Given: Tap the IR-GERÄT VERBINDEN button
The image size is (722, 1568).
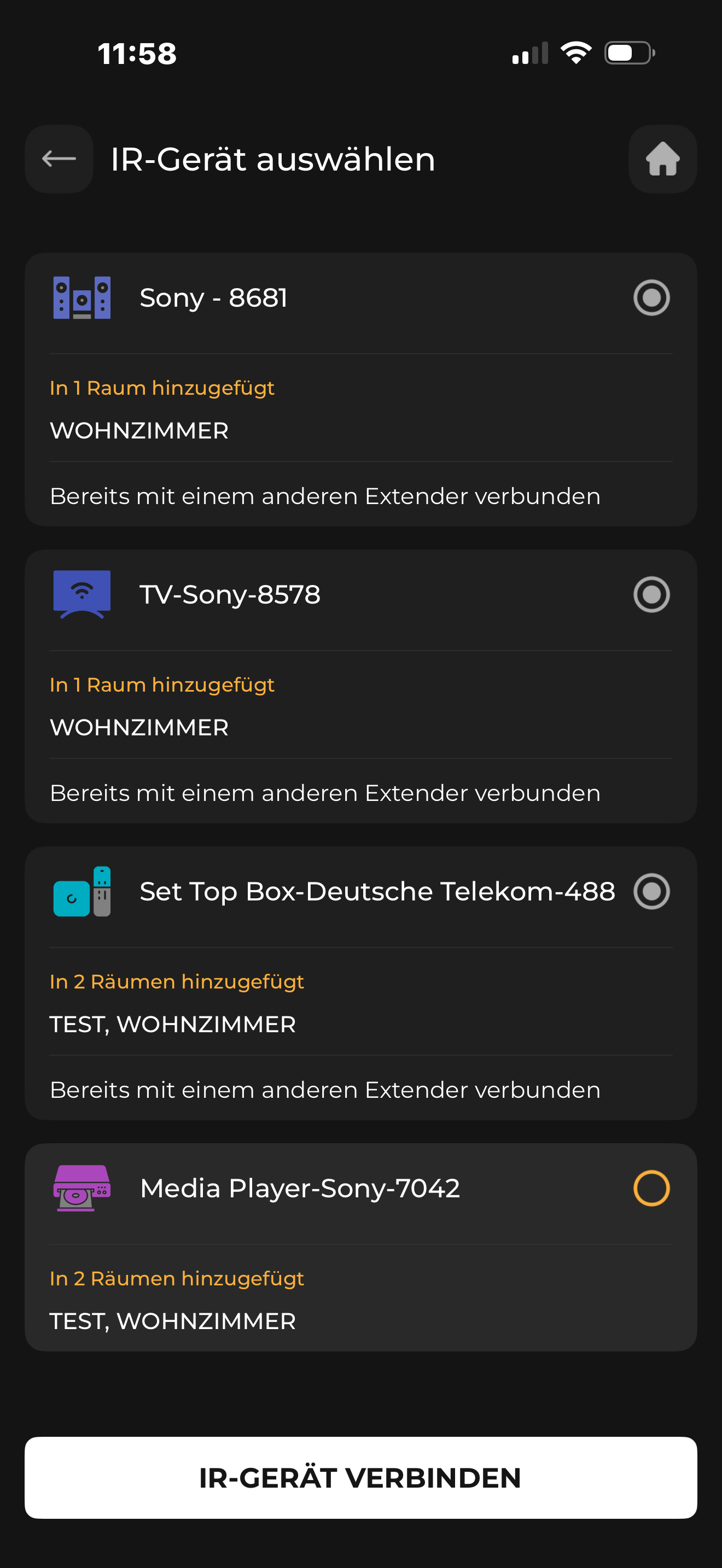Looking at the screenshot, I should click(x=360, y=1478).
